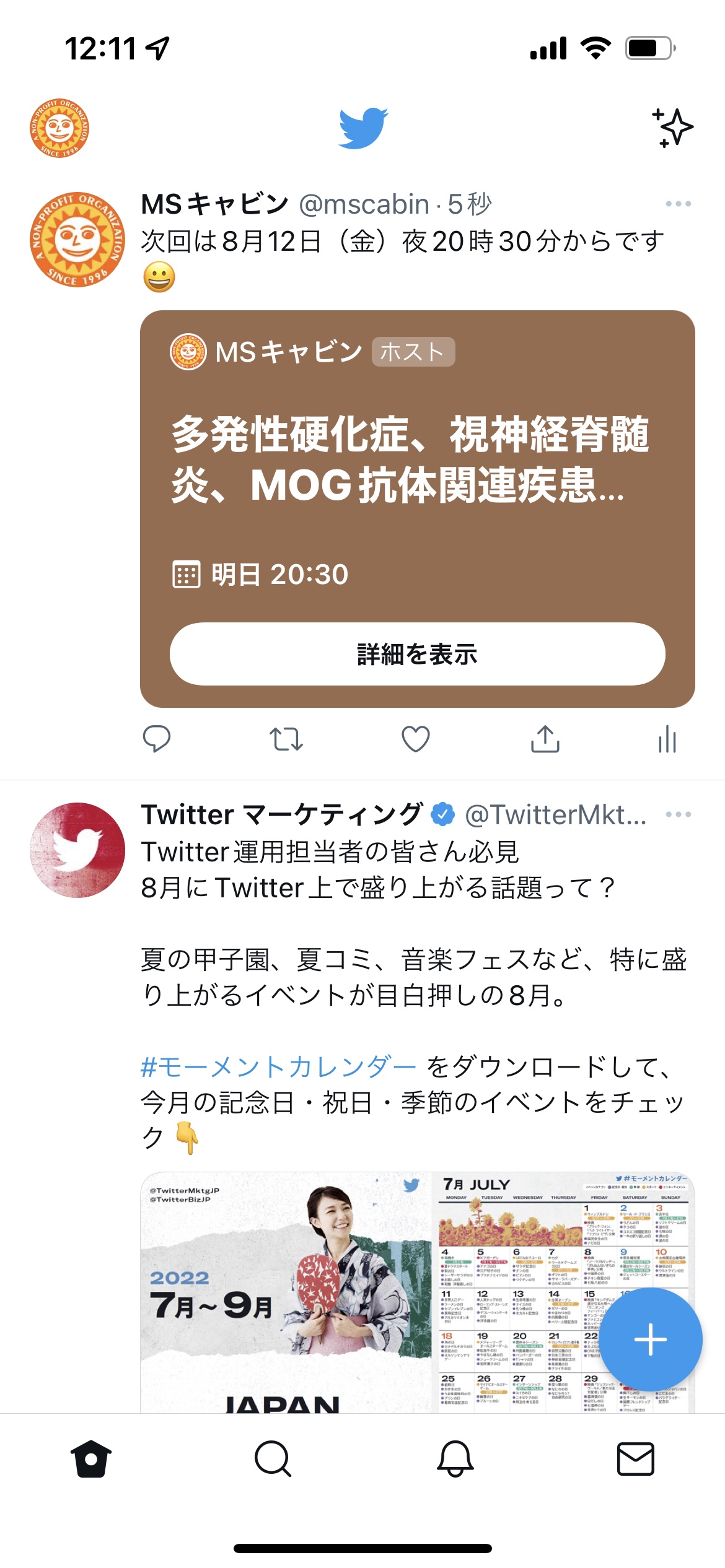The image size is (725, 1568).
Task: Open the #モーメントカレンダー hashtag
Action: coord(278,1066)
